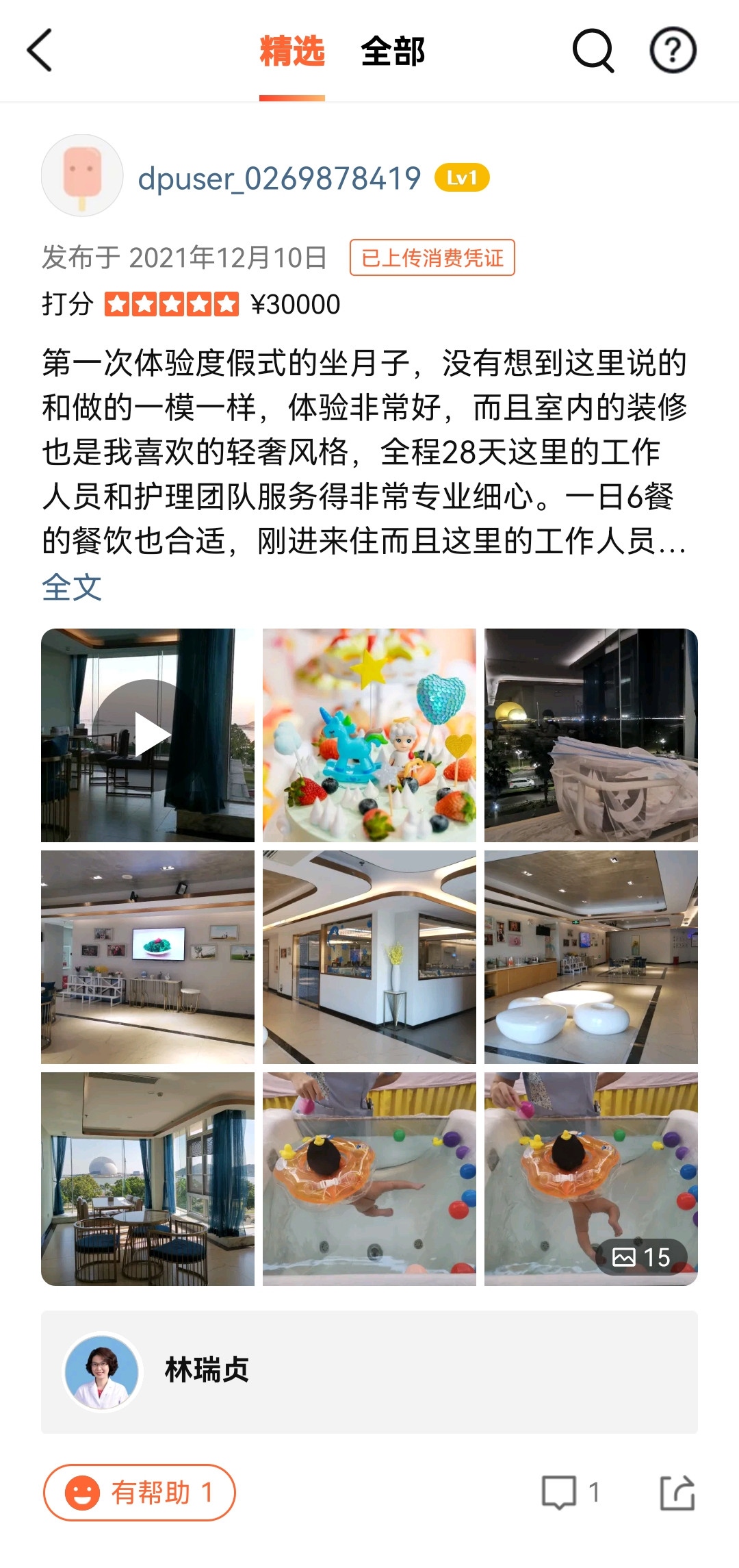
Task: Open the lobby photo with white stools
Action: point(591,957)
